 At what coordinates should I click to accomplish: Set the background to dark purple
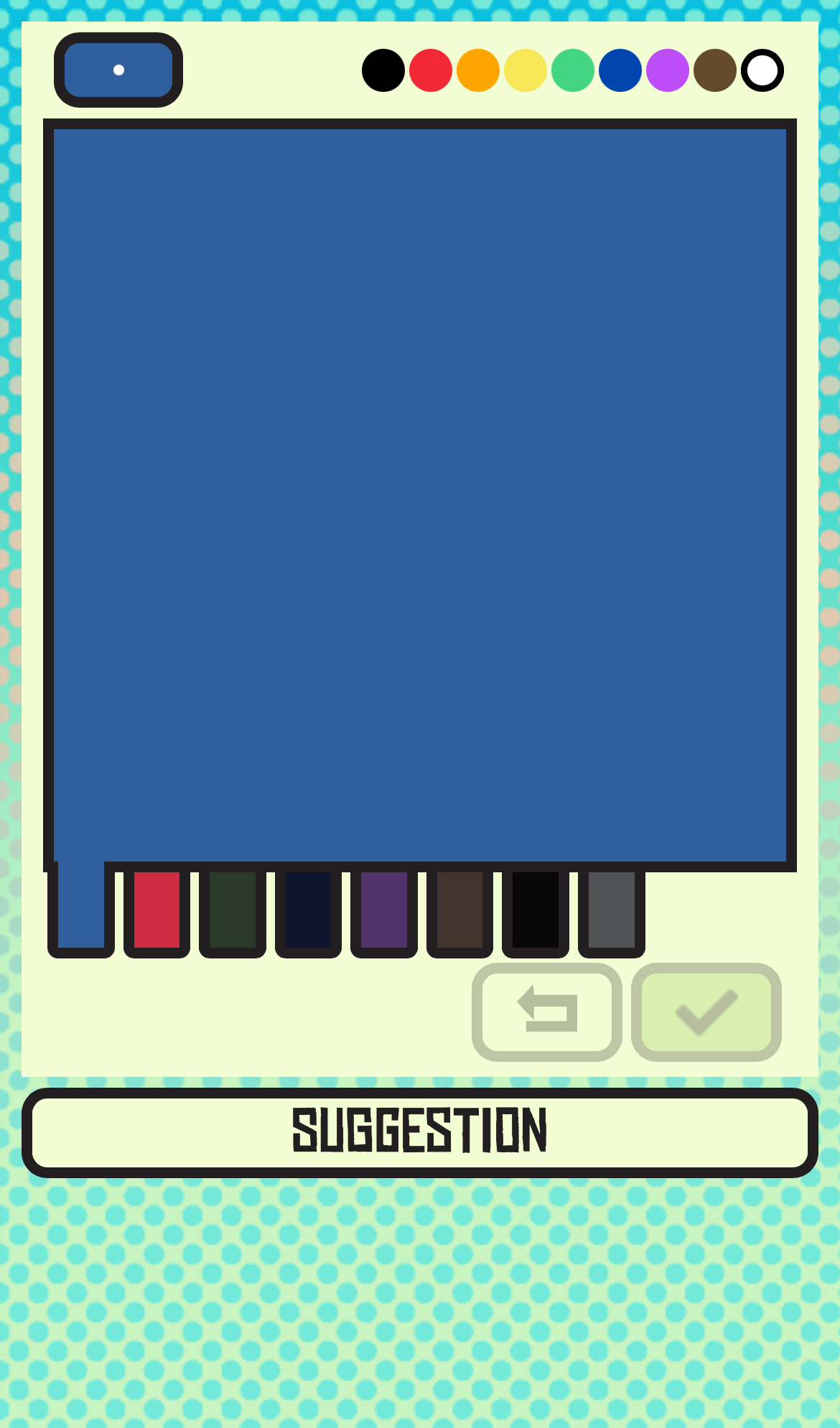384,910
